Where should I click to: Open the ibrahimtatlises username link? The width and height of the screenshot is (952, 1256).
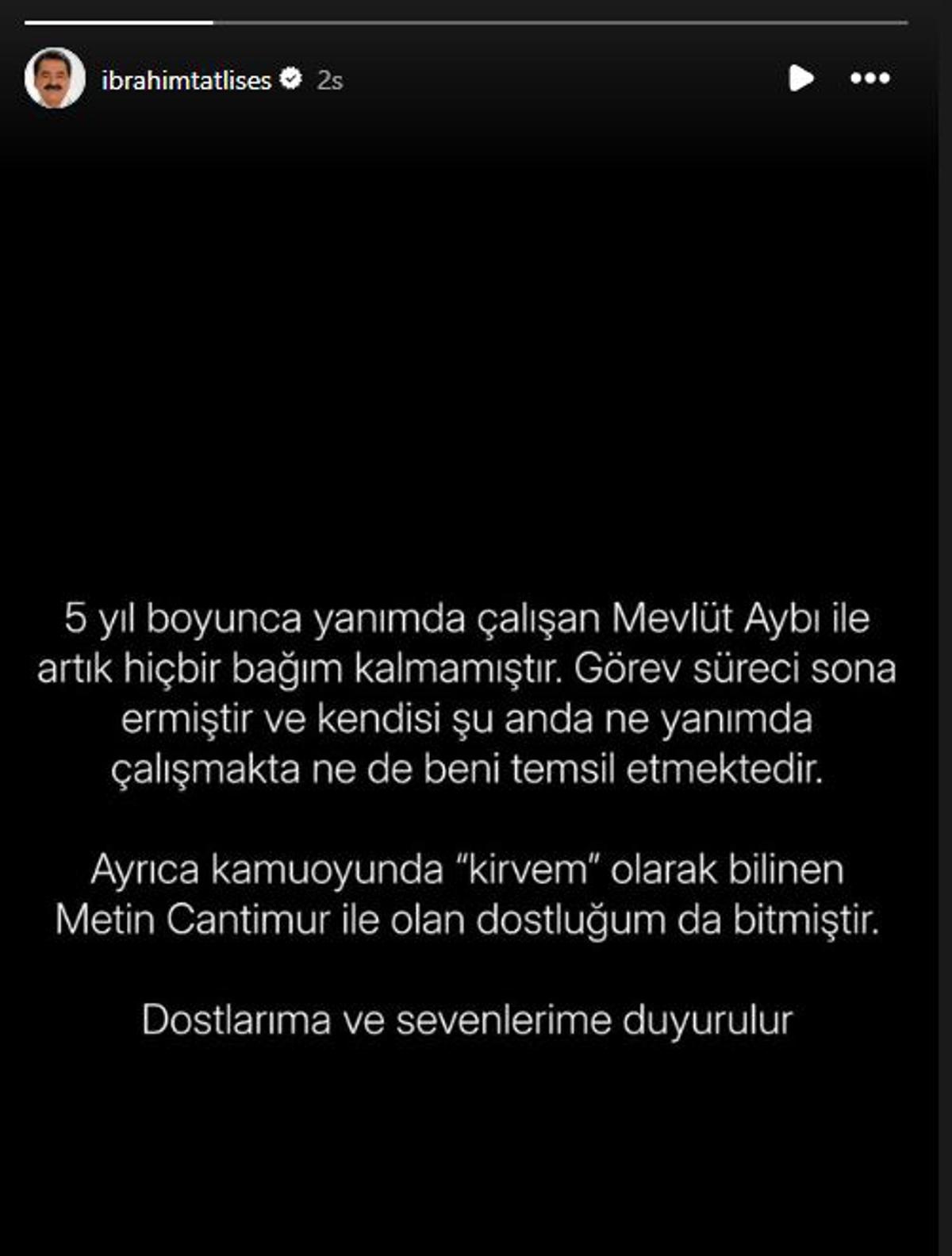pos(186,80)
